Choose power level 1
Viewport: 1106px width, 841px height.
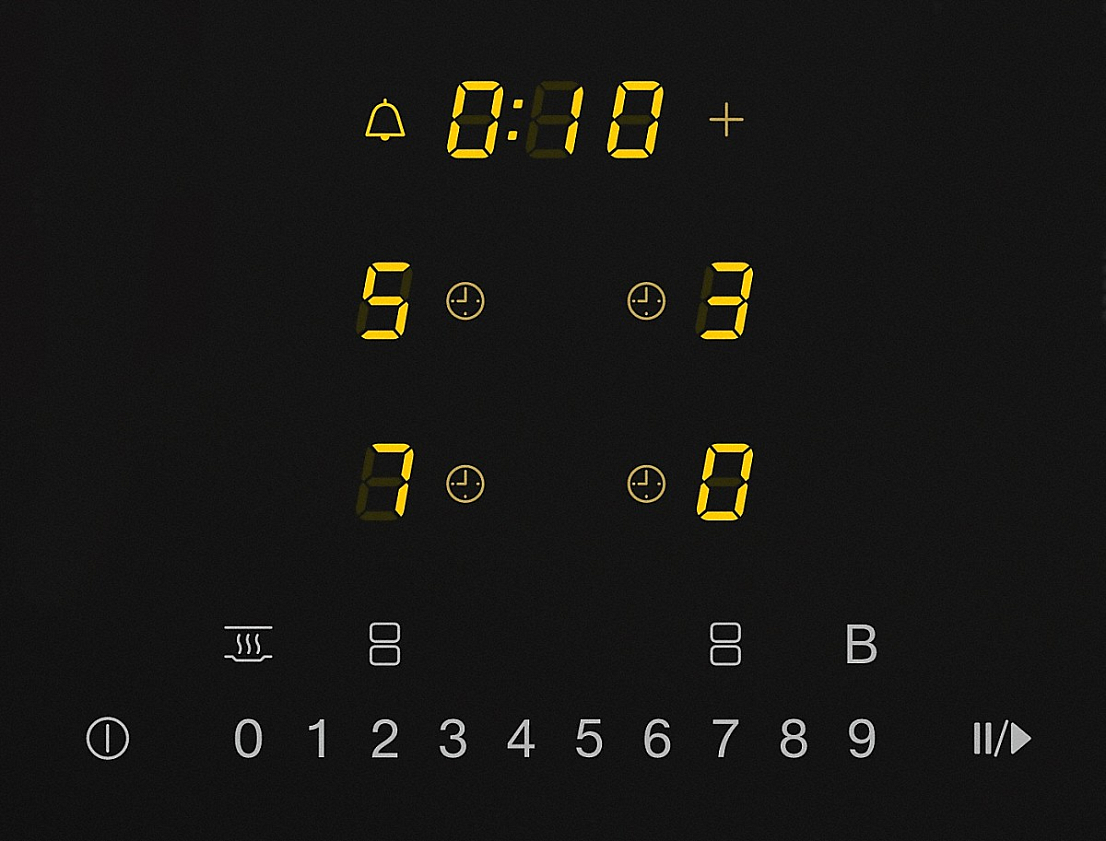click(318, 740)
